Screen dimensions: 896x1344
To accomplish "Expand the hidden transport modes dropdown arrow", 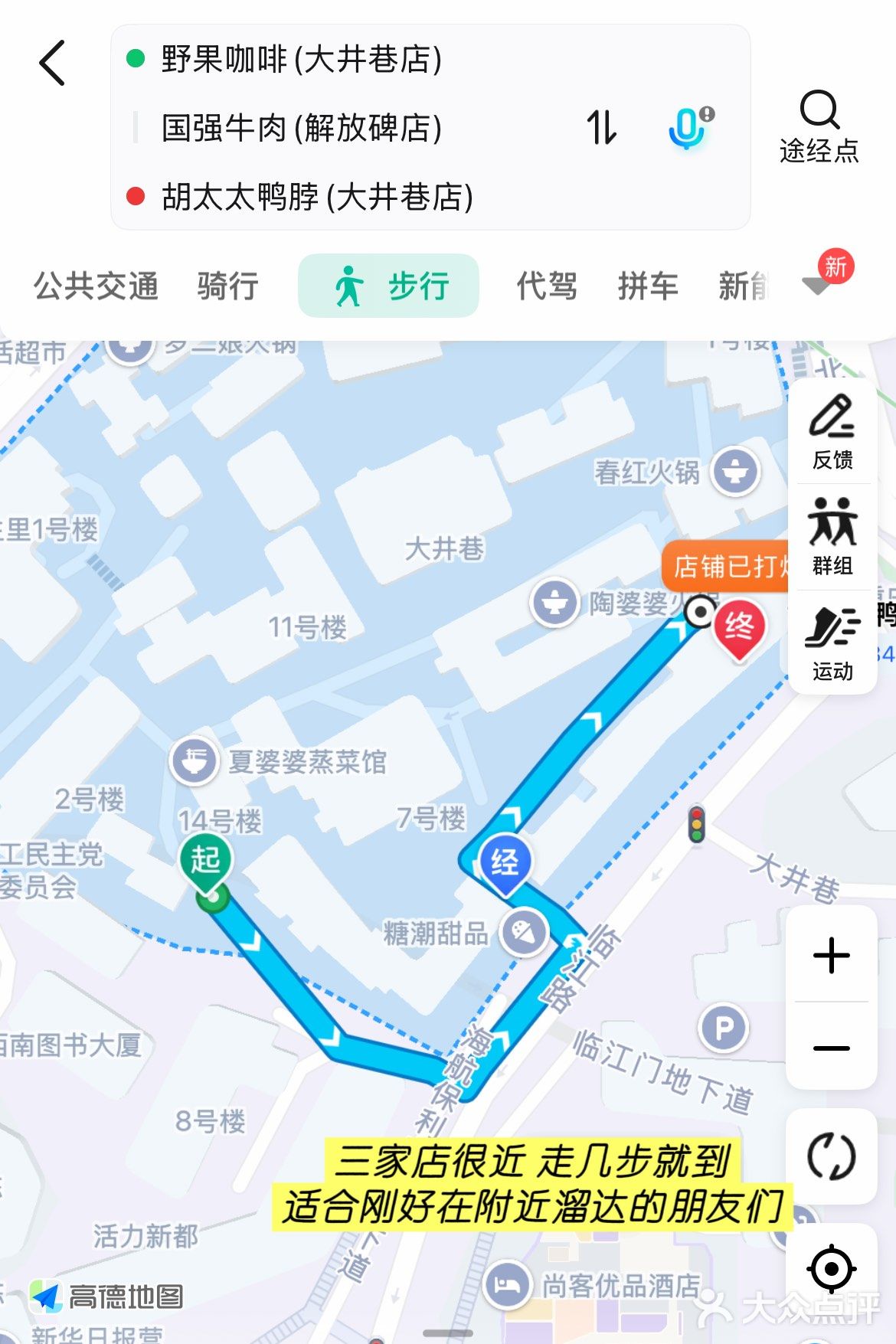I will click(815, 286).
